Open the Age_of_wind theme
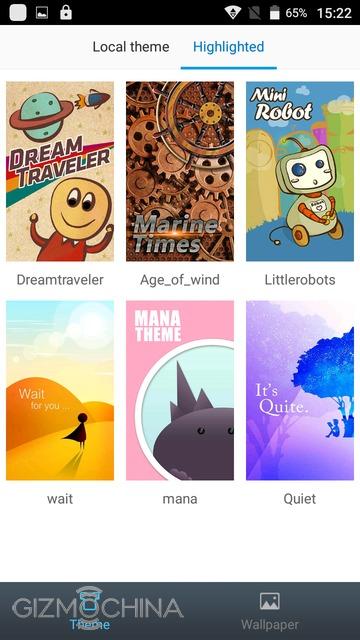This screenshot has height=640, width=360. [x=180, y=171]
